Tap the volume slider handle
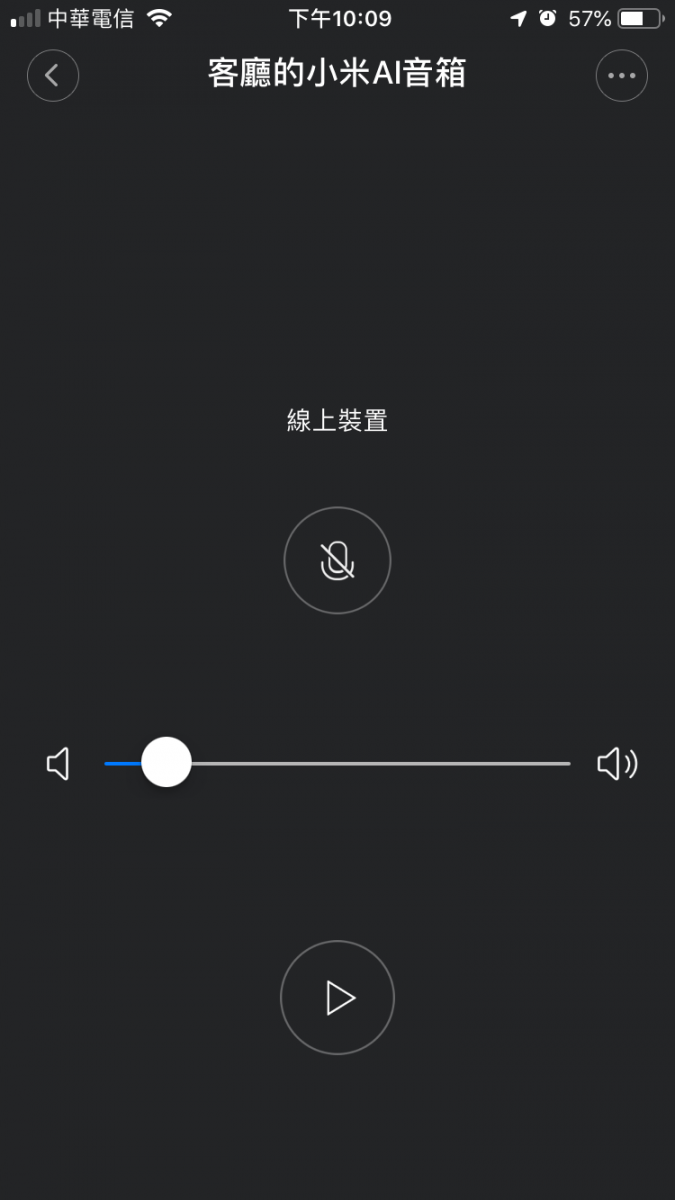 [166, 763]
